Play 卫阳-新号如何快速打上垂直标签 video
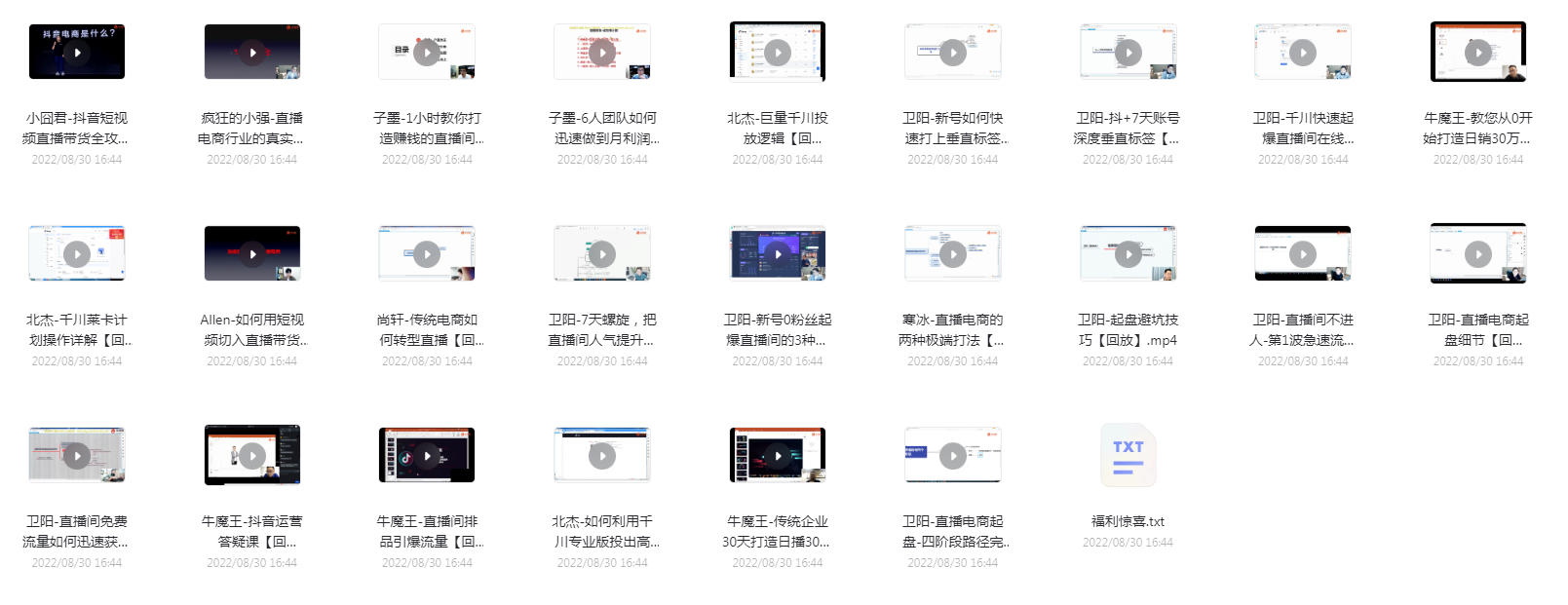Viewport: 1568px width, 605px height. coord(953,53)
